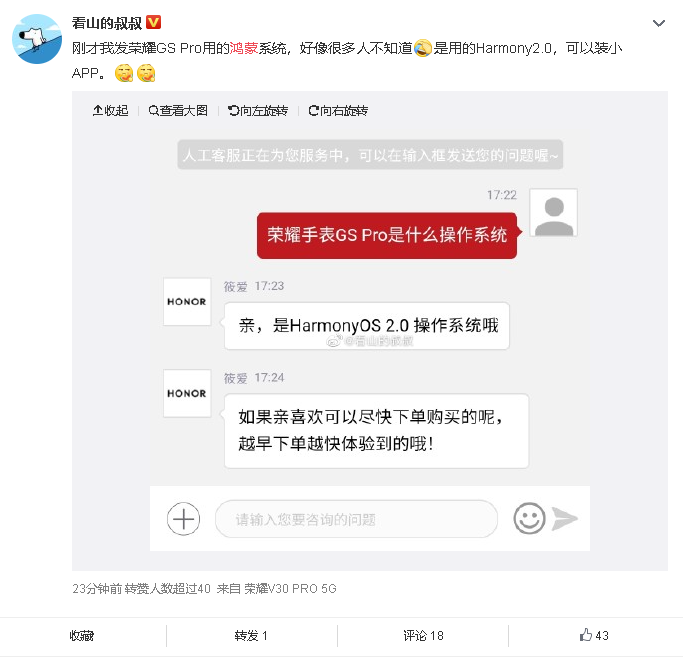Like the post with thumbs-up 43

pyautogui.click(x=594, y=635)
